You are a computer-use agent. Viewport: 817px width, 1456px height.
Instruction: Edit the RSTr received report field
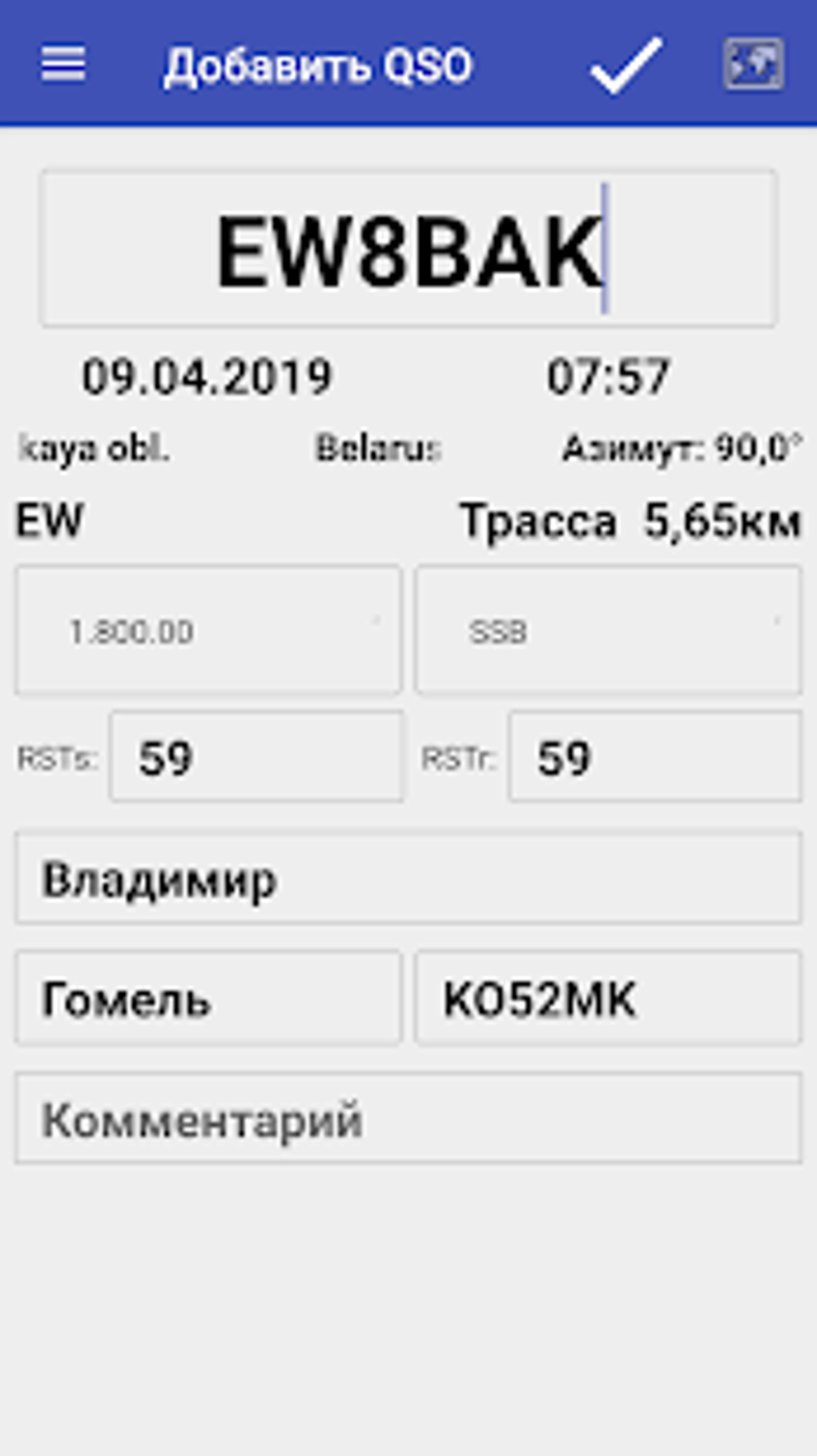(654, 757)
